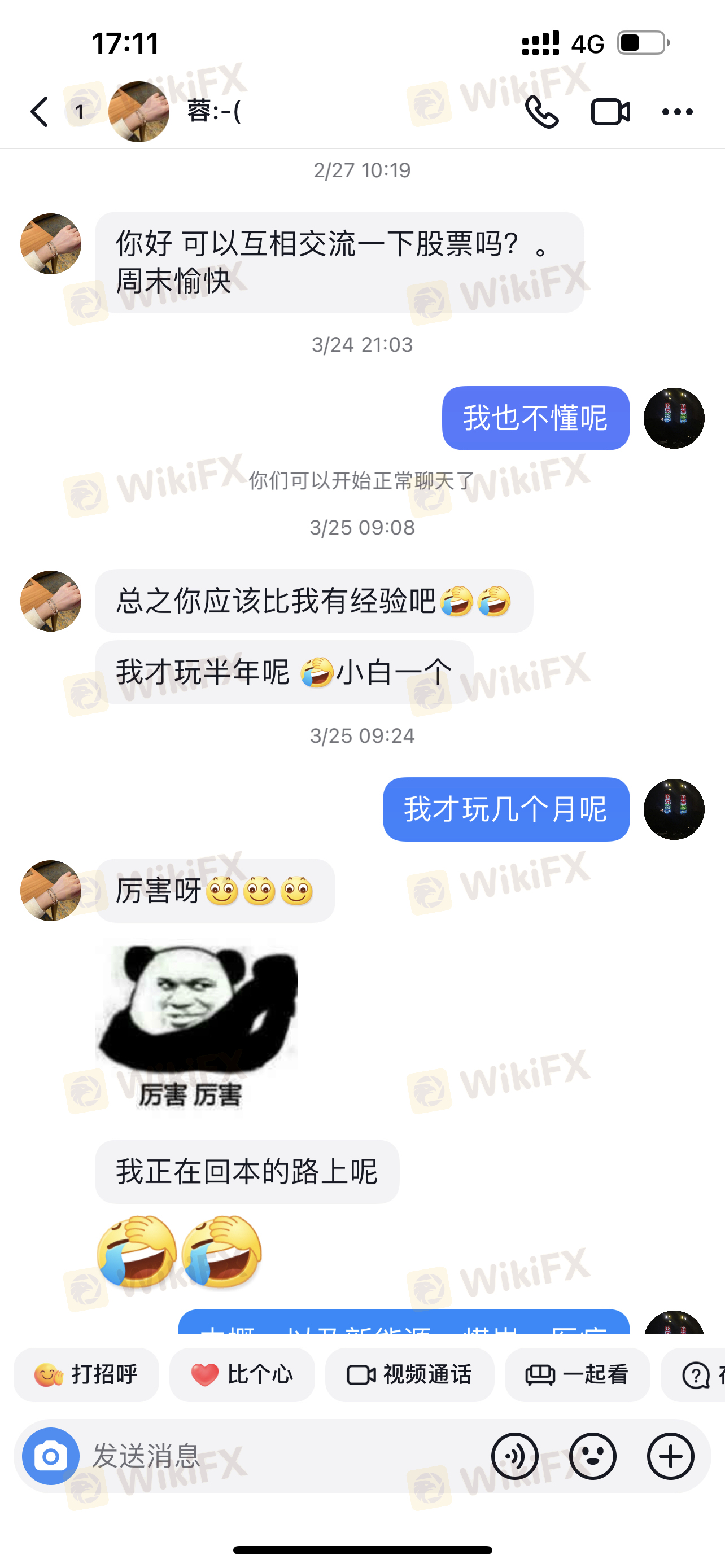The image size is (725, 1568).
Task: Send a heart with 比个心 chip
Action: [242, 1374]
